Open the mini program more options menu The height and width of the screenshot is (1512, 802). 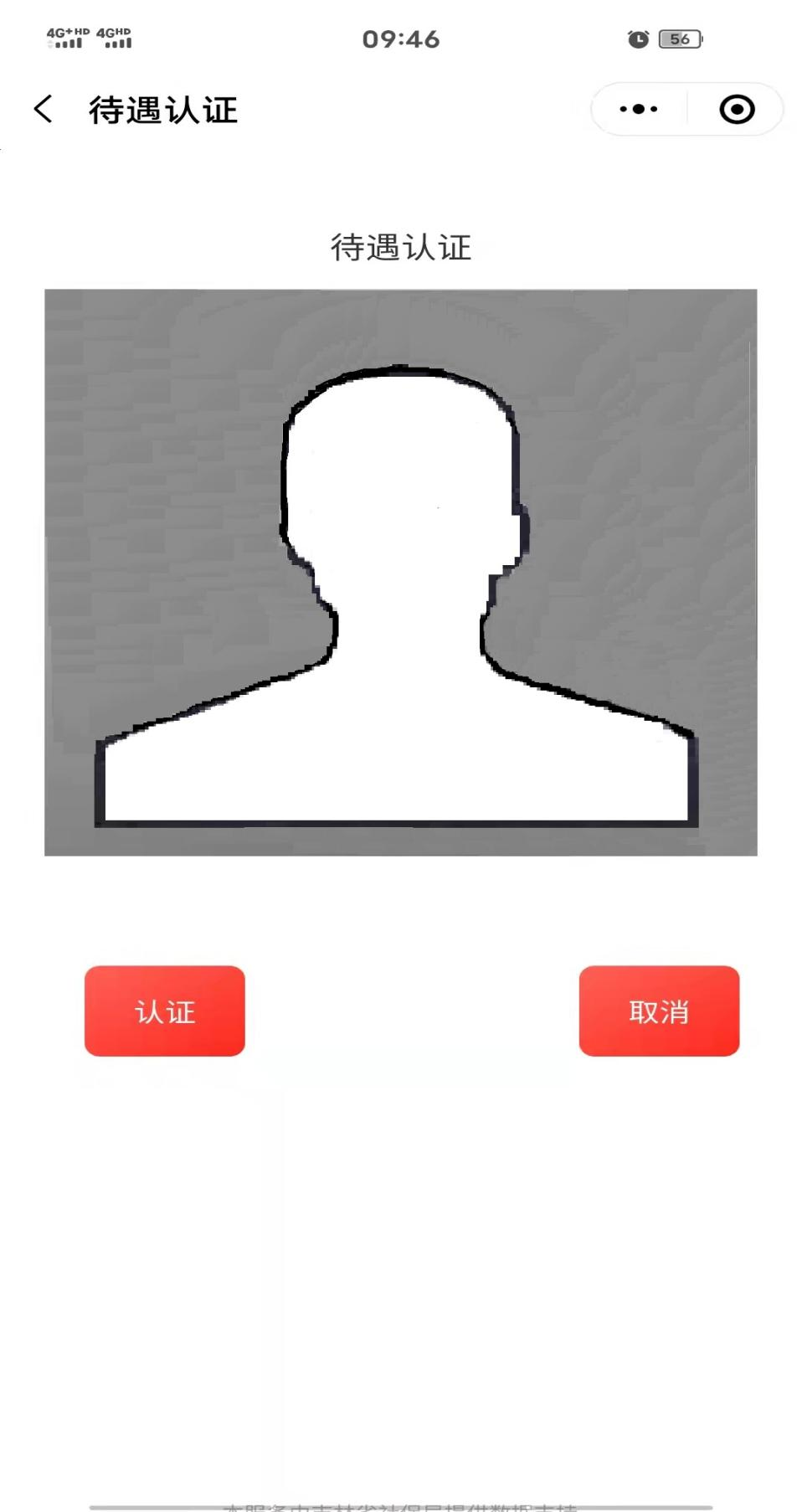[639, 110]
